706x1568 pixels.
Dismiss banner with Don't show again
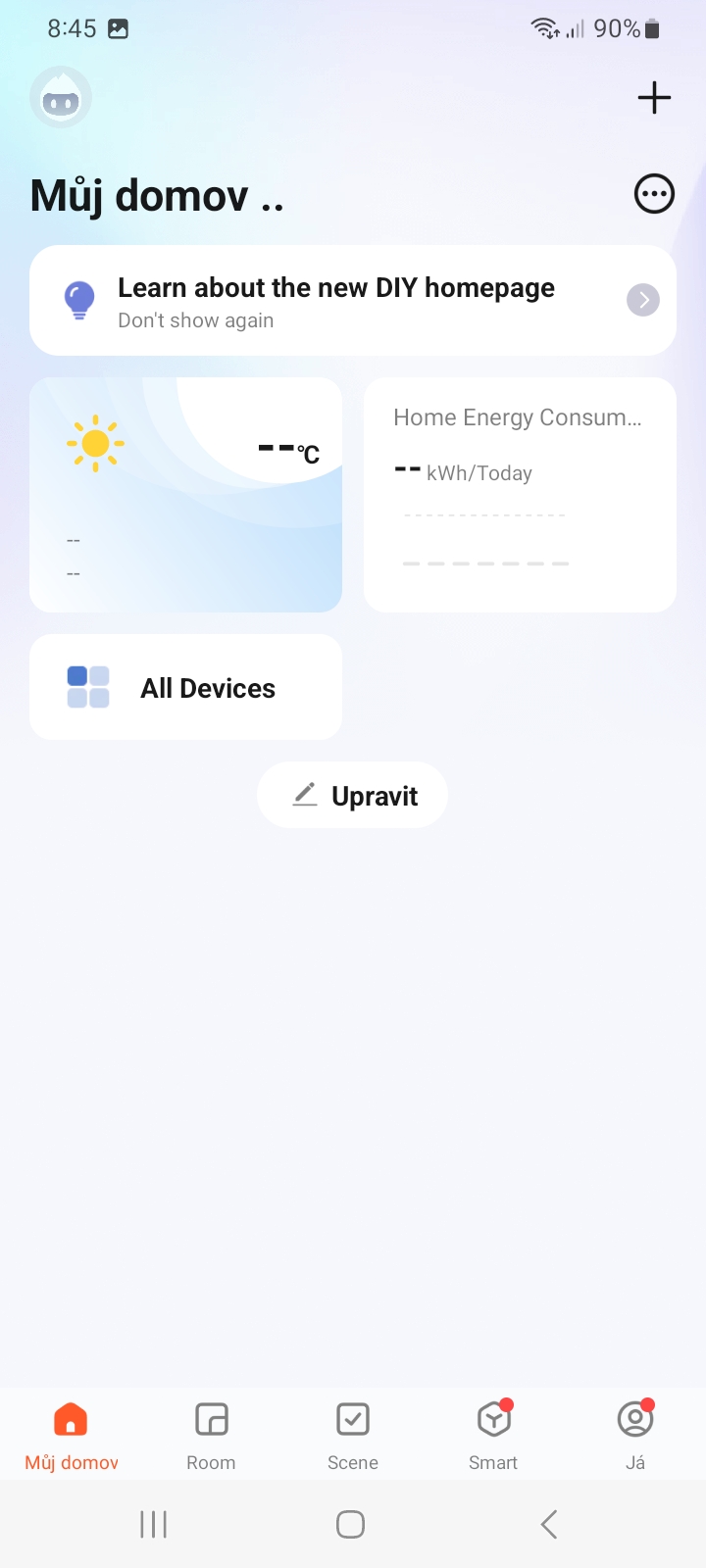(x=195, y=320)
